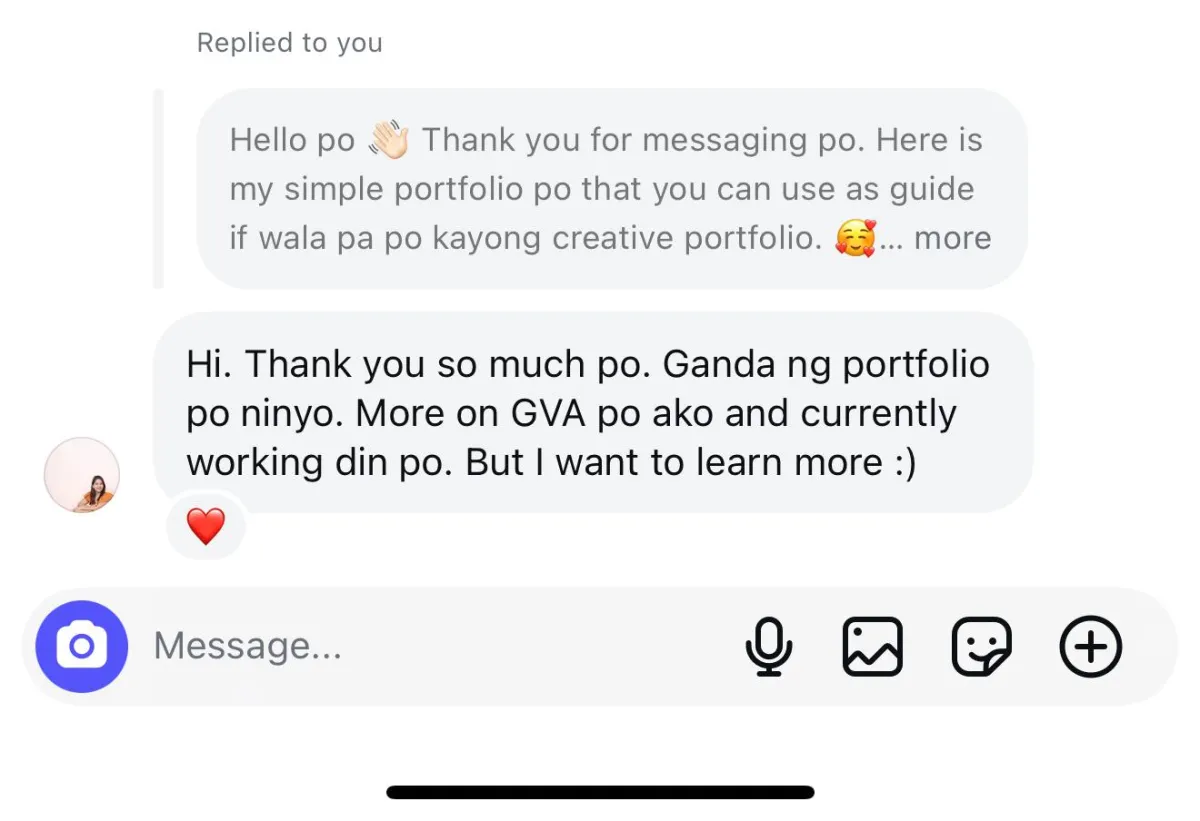
Task: Tap the plus icon for more options
Action: (x=1090, y=647)
